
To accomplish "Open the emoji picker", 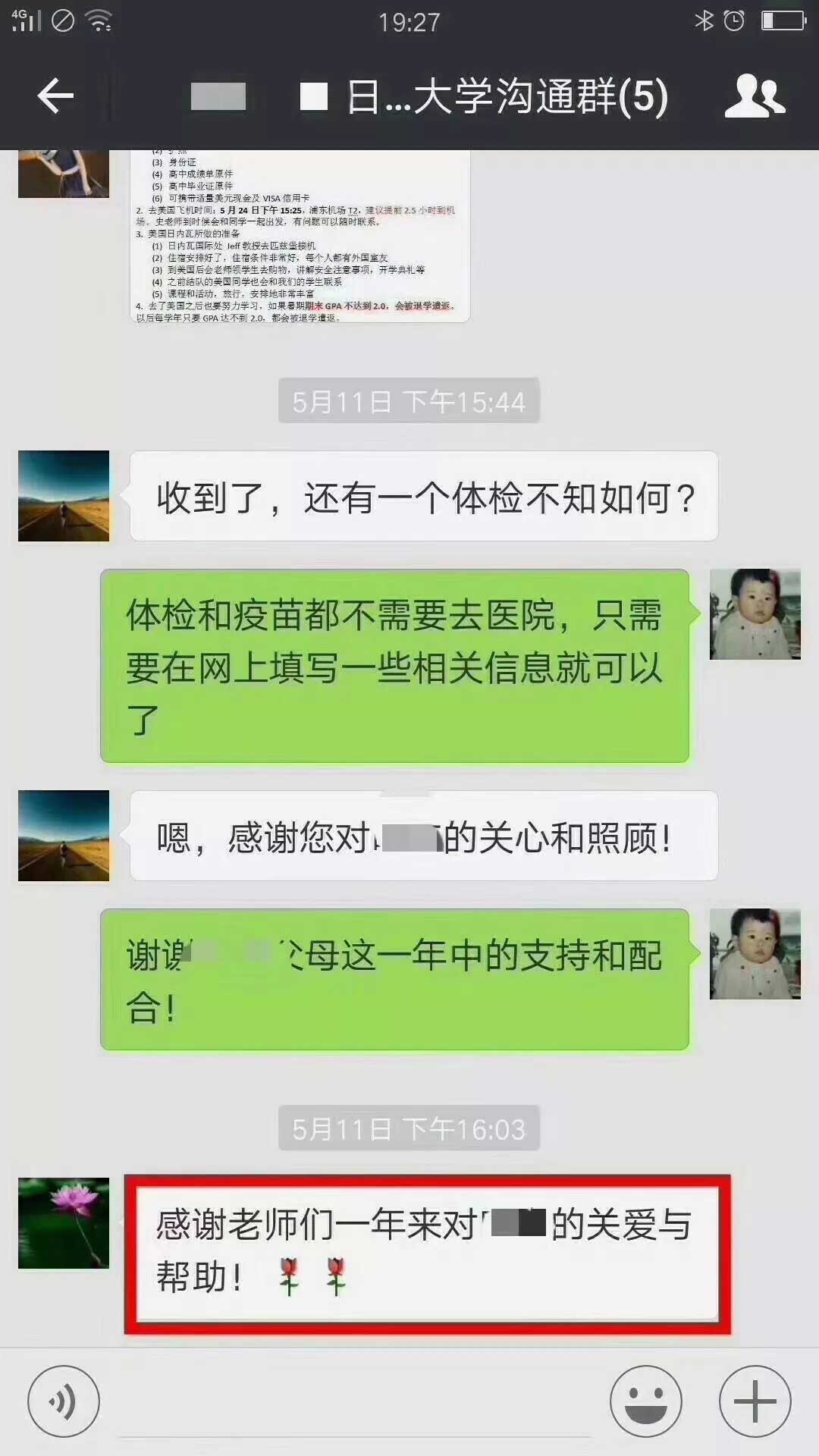I will (646, 1402).
